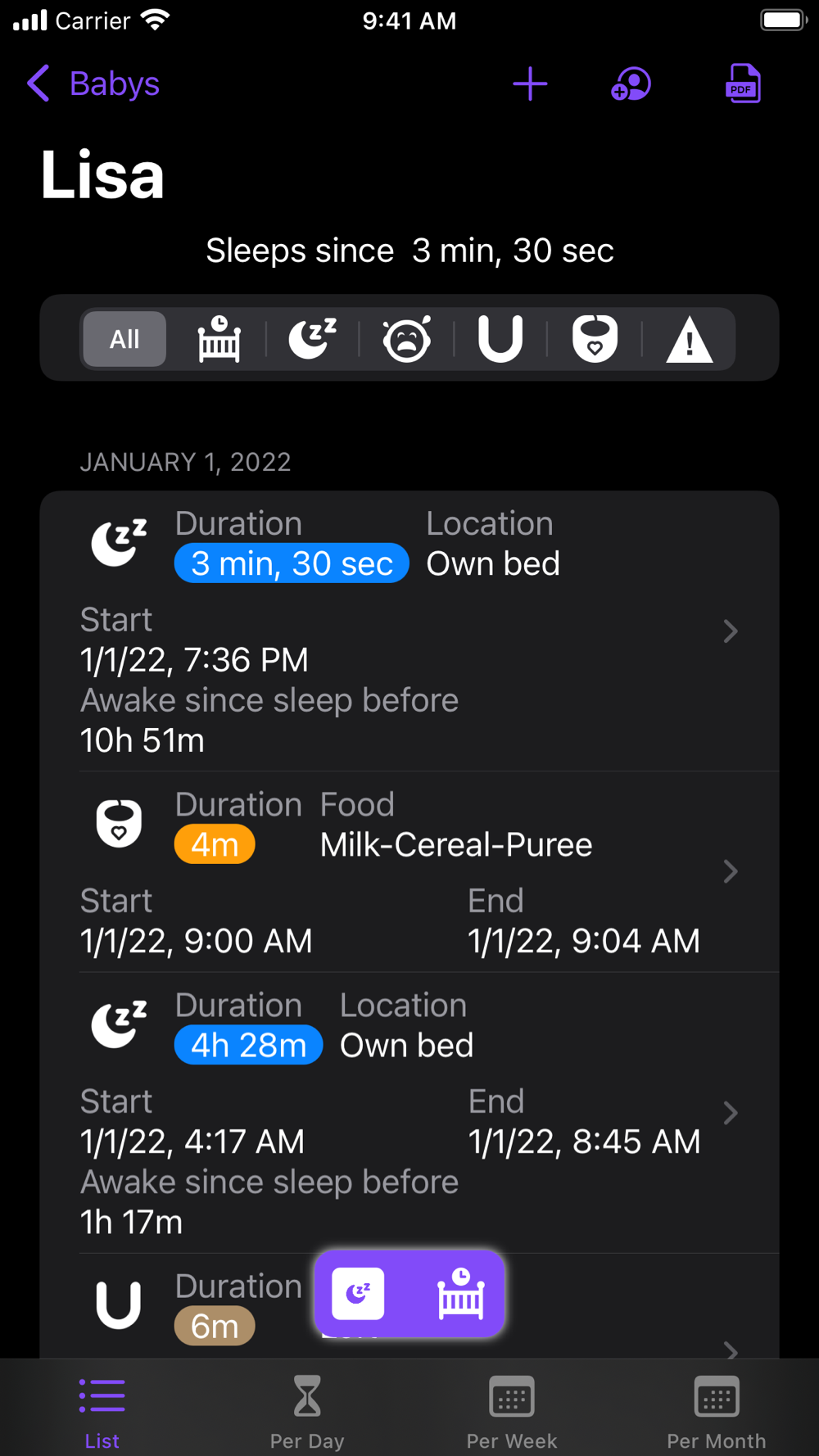Open the add person sharing icon

(631, 84)
